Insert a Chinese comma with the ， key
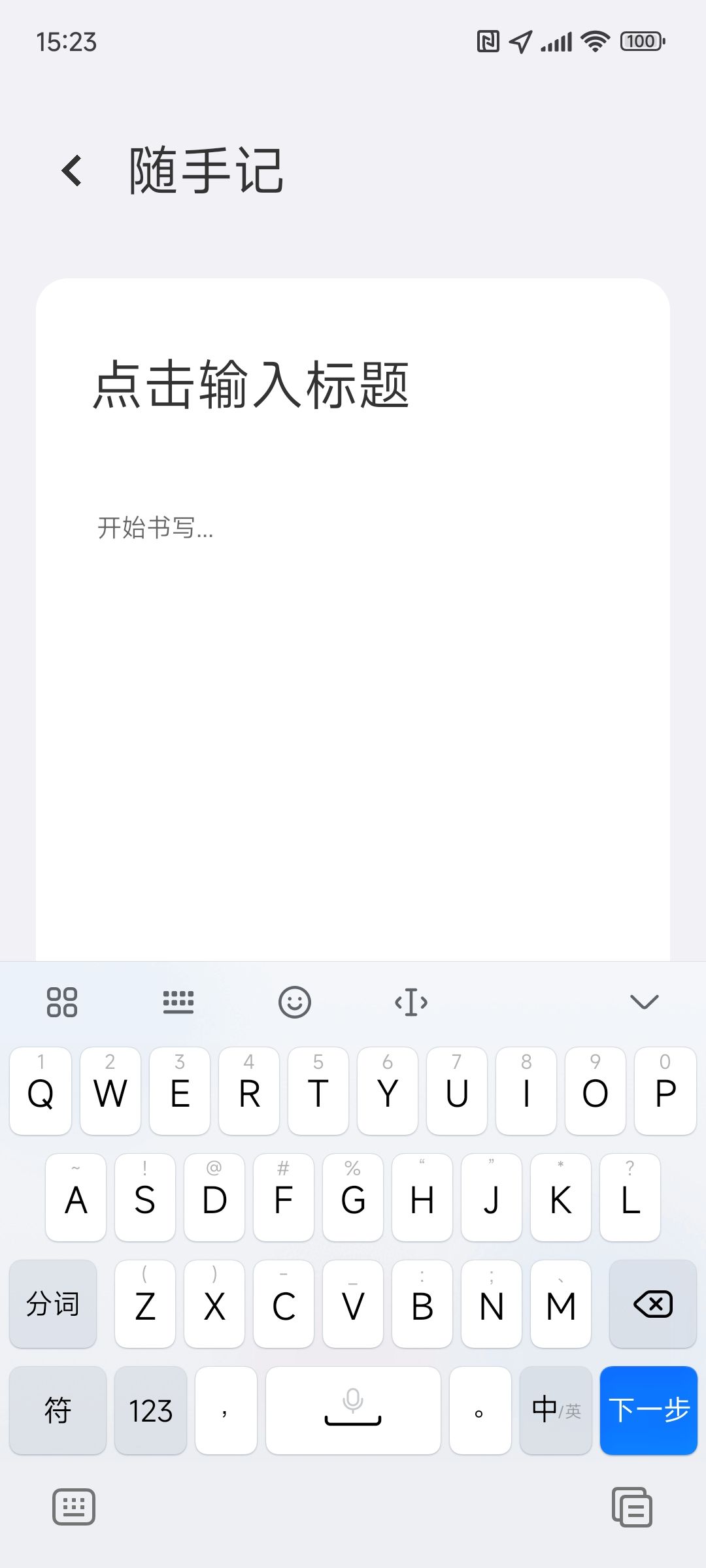 [226, 1410]
